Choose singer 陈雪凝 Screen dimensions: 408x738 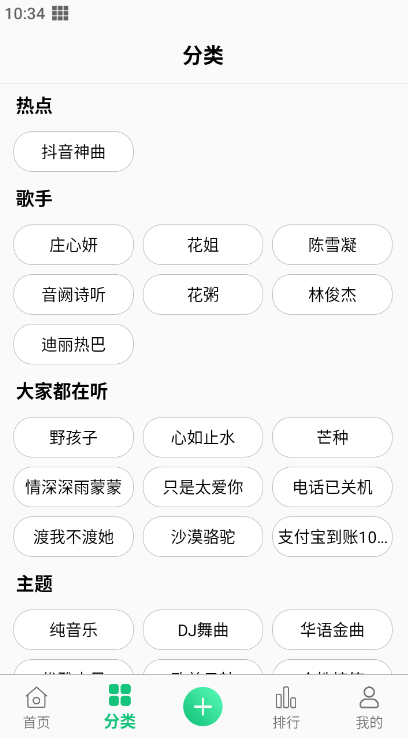(332, 245)
